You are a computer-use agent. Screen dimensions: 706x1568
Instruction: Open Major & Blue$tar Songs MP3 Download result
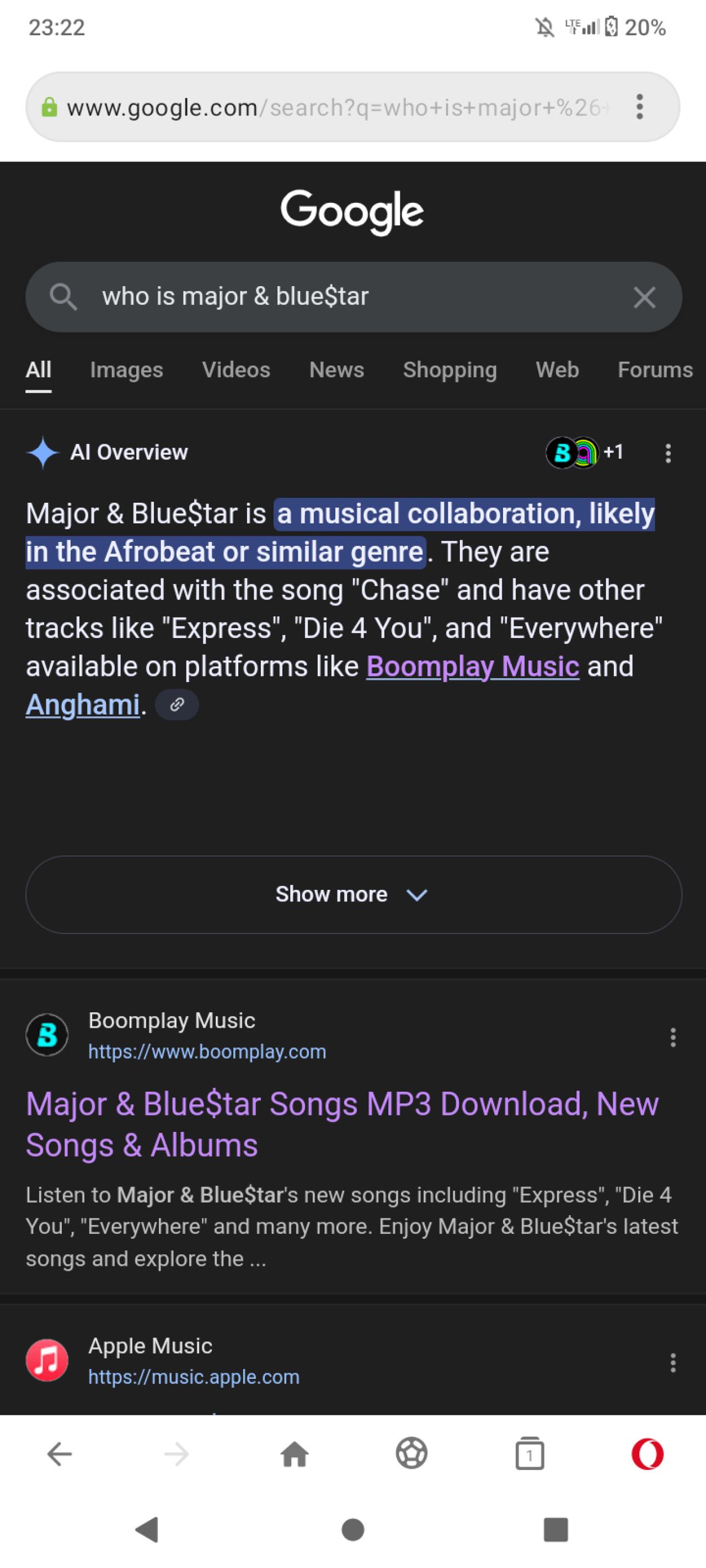pyautogui.click(x=341, y=1124)
